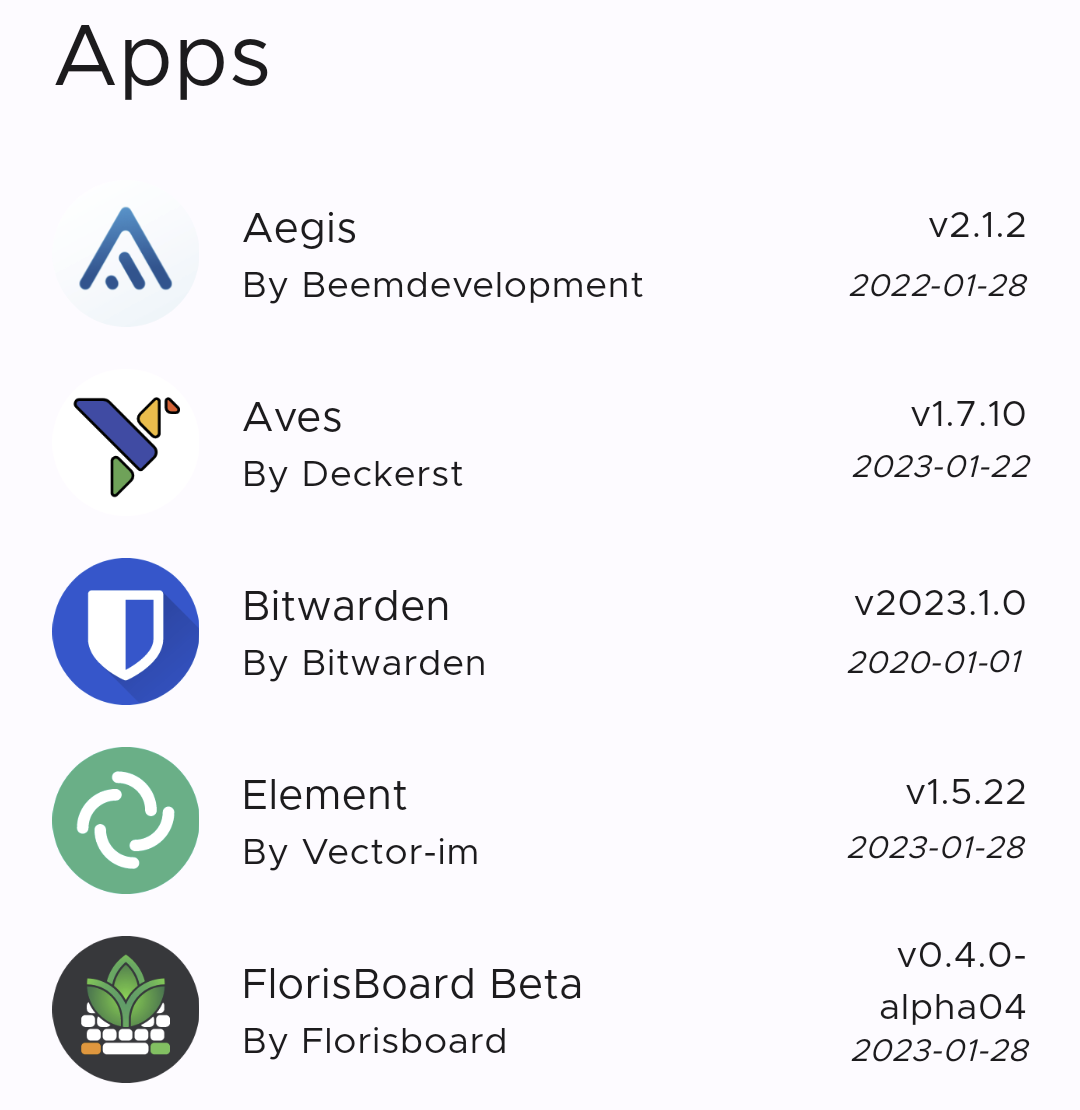The width and height of the screenshot is (1080, 1110).
Task: Click the Apps page heading
Action: (162, 60)
